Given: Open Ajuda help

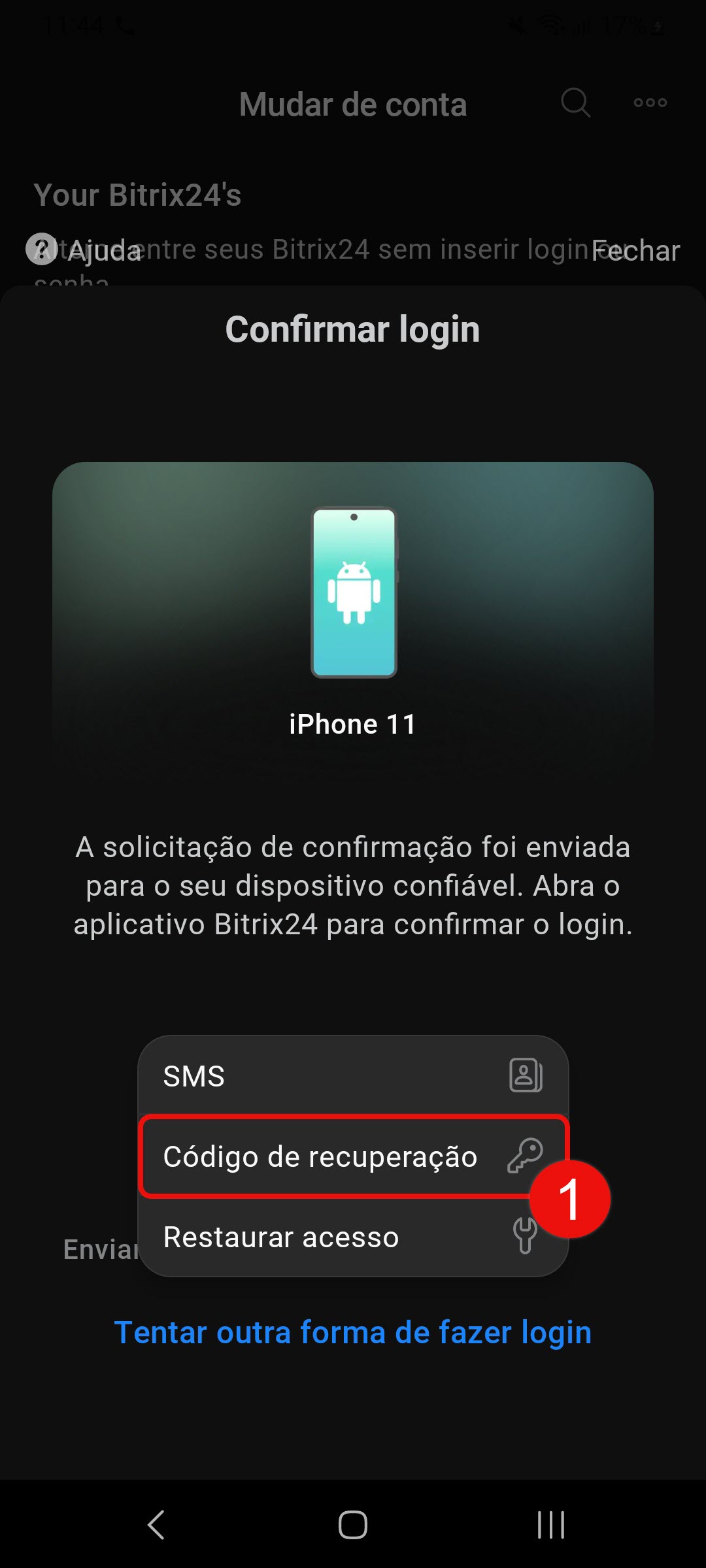Looking at the screenshot, I should [85, 250].
